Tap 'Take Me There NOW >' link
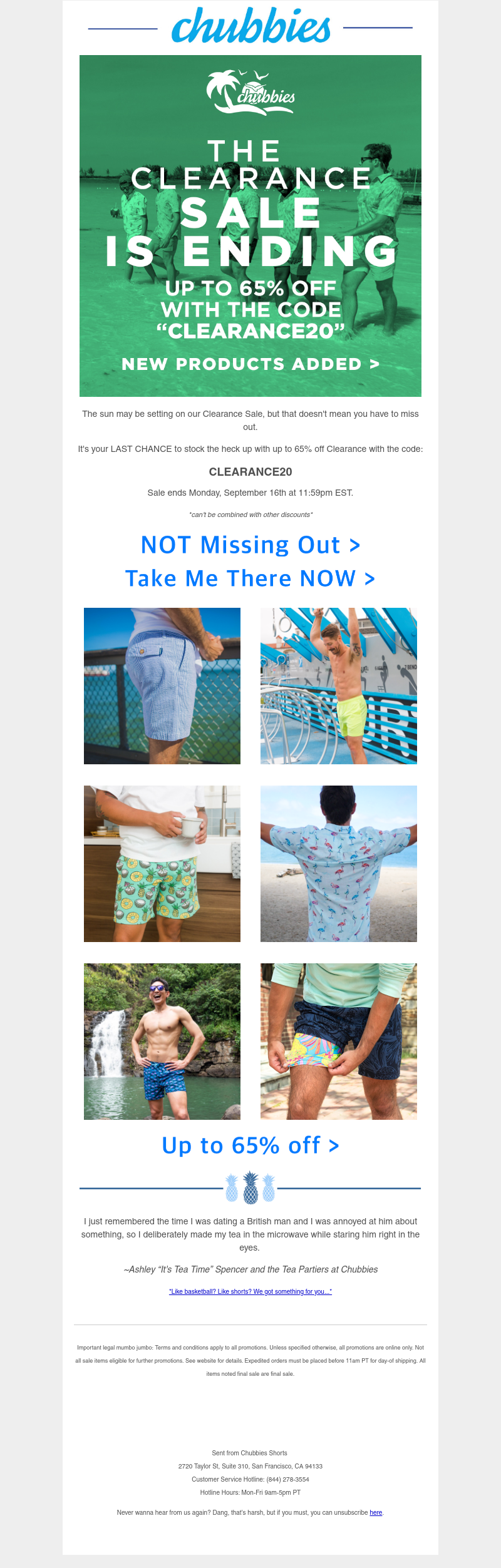Screen dimensions: 501x1568 pos(250,578)
